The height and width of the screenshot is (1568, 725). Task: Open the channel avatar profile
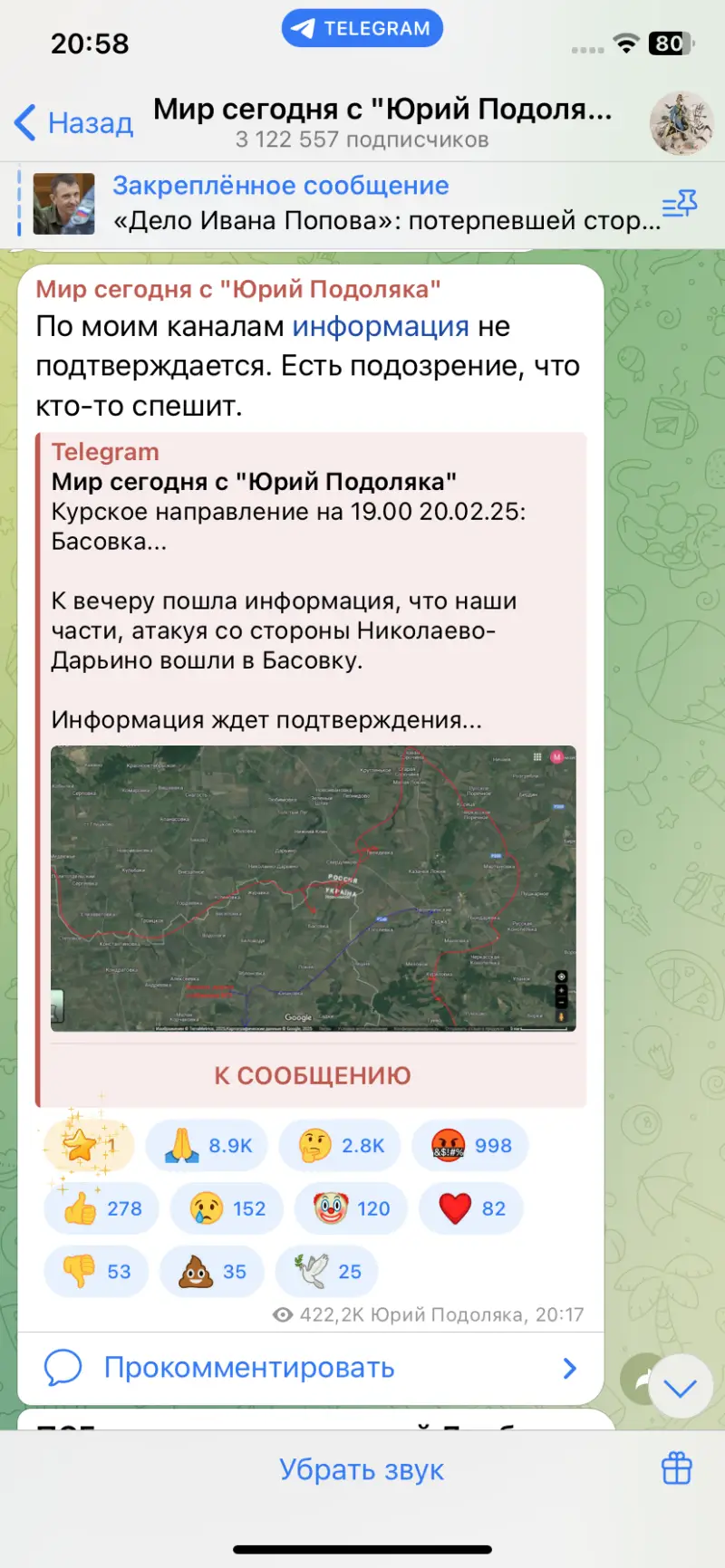pyautogui.click(x=681, y=123)
